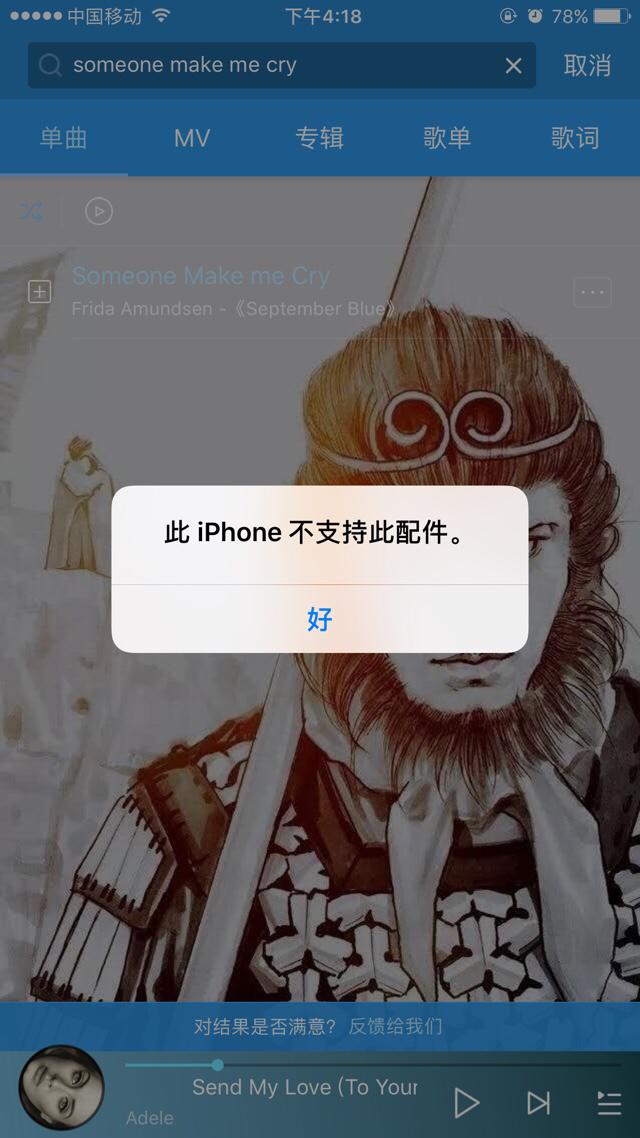Tap the 反馈给我们 feedback link

click(x=394, y=1027)
